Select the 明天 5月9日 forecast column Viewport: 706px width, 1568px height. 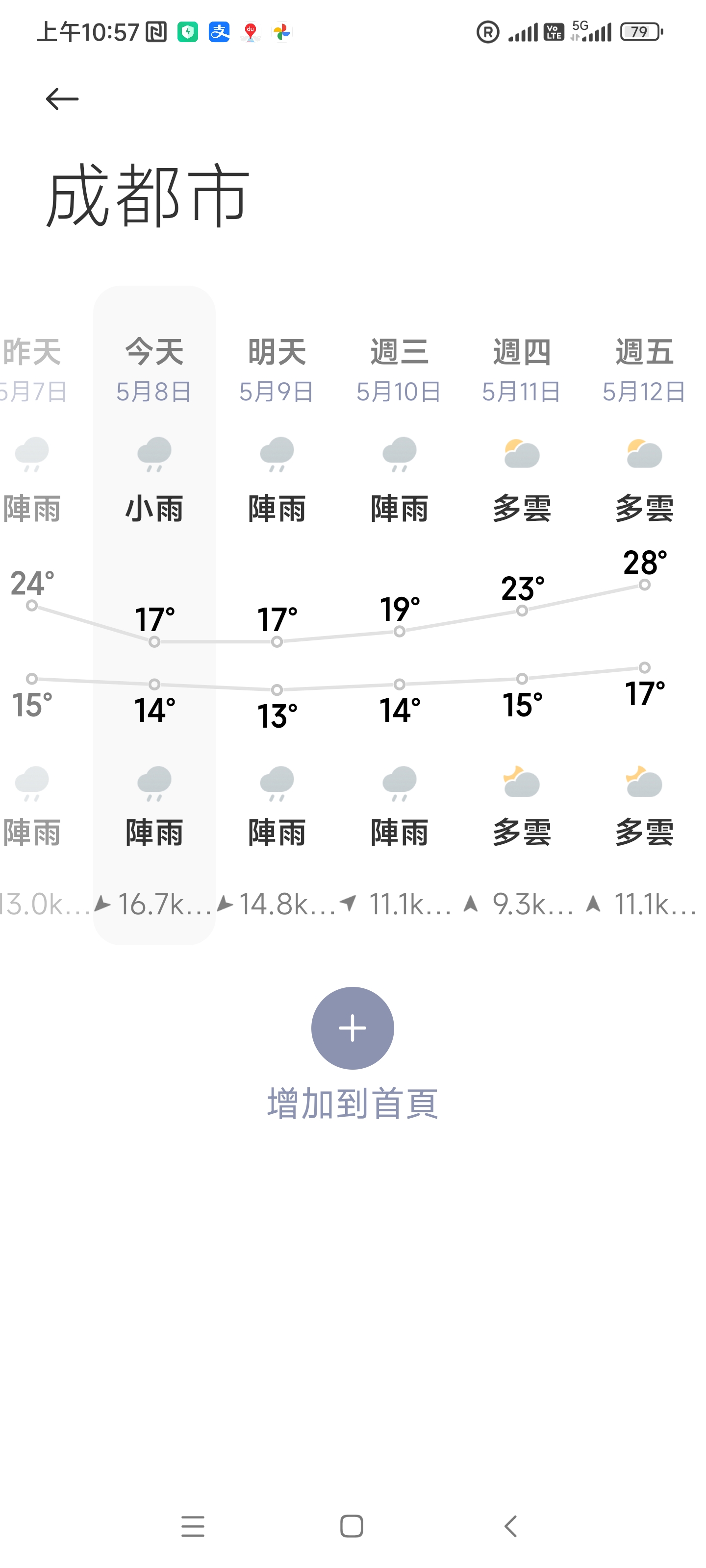tap(277, 615)
